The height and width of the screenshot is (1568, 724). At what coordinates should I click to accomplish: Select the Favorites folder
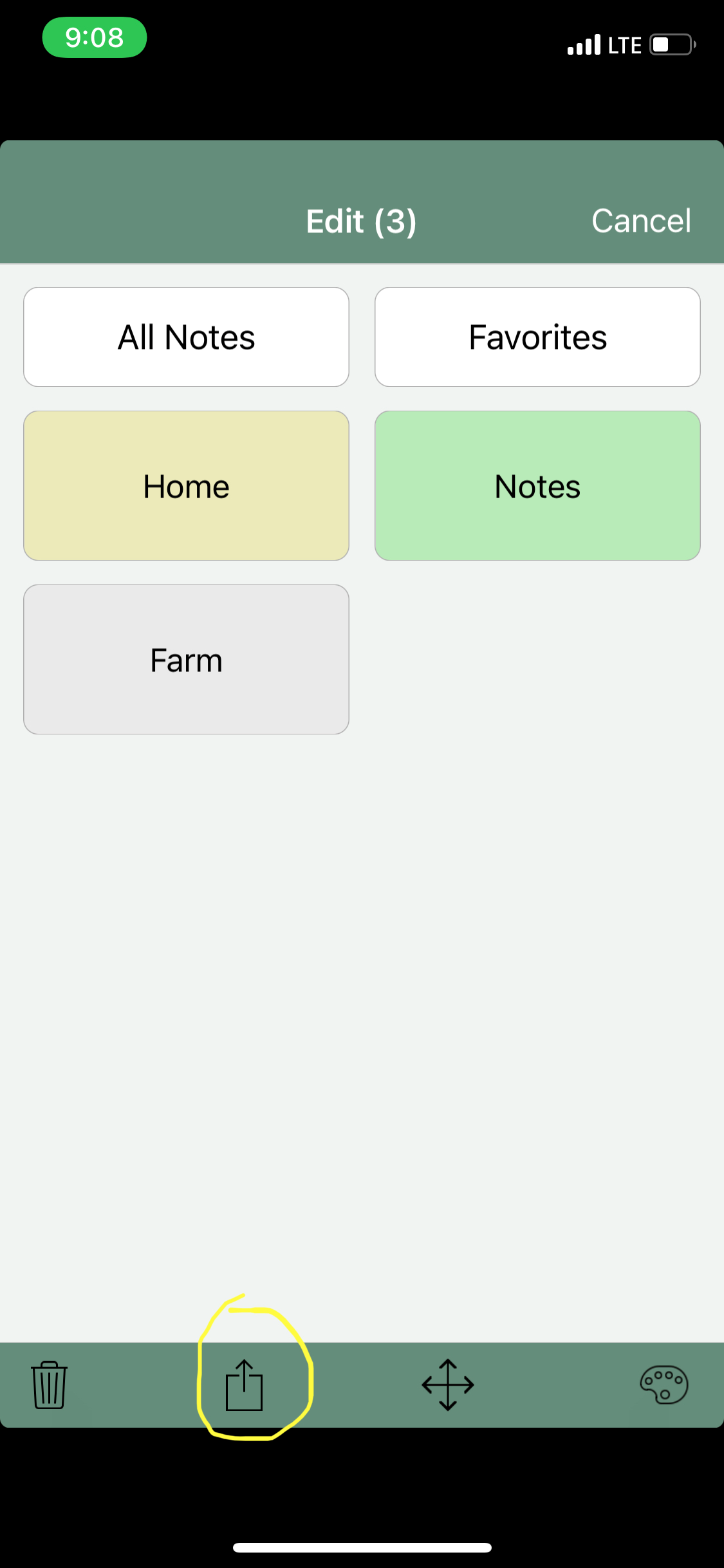[x=537, y=336]
